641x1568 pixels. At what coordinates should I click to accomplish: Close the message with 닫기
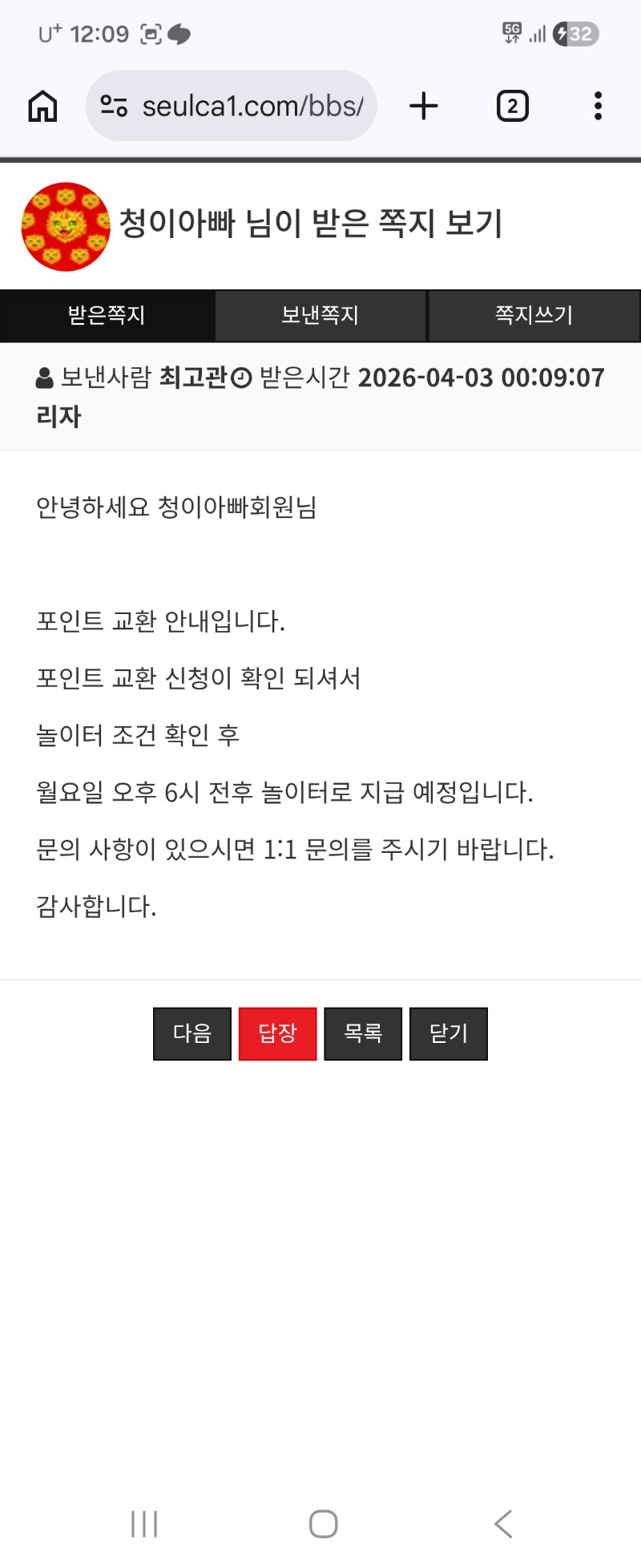coord(449,1033)
